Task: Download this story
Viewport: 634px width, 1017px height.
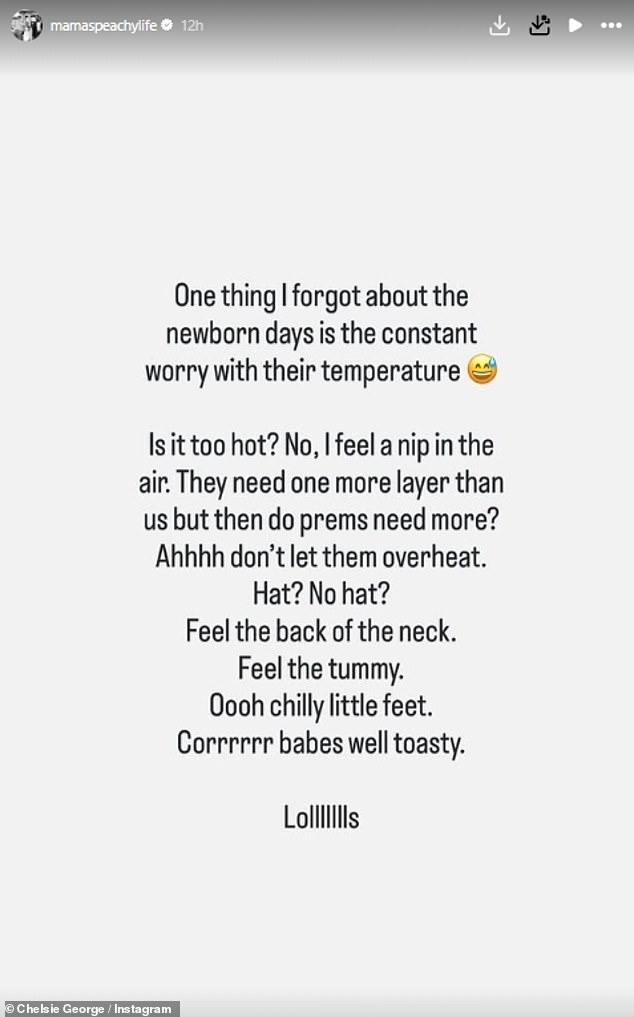Action: (x=499, y=26)
